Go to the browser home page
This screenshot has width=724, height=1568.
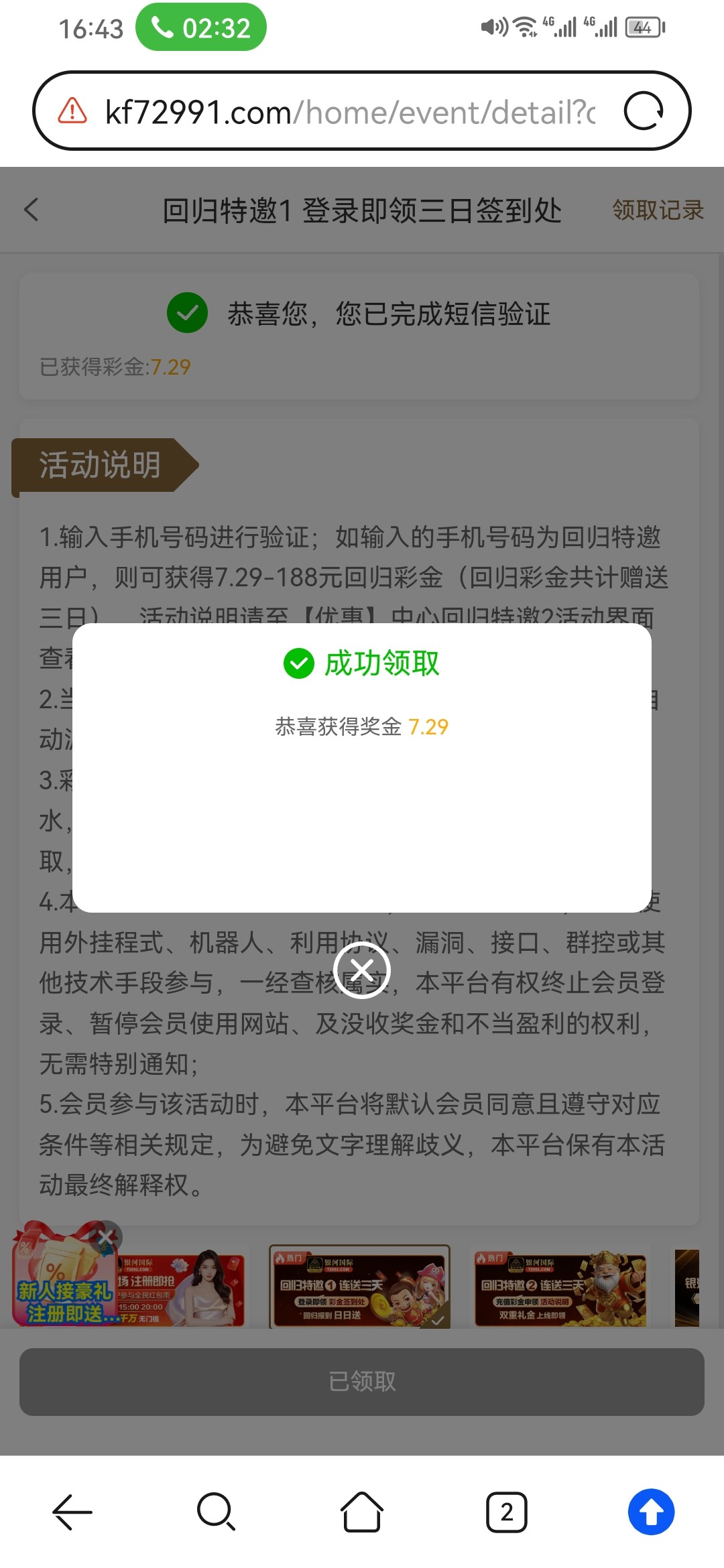click(x=362, y=1512)
